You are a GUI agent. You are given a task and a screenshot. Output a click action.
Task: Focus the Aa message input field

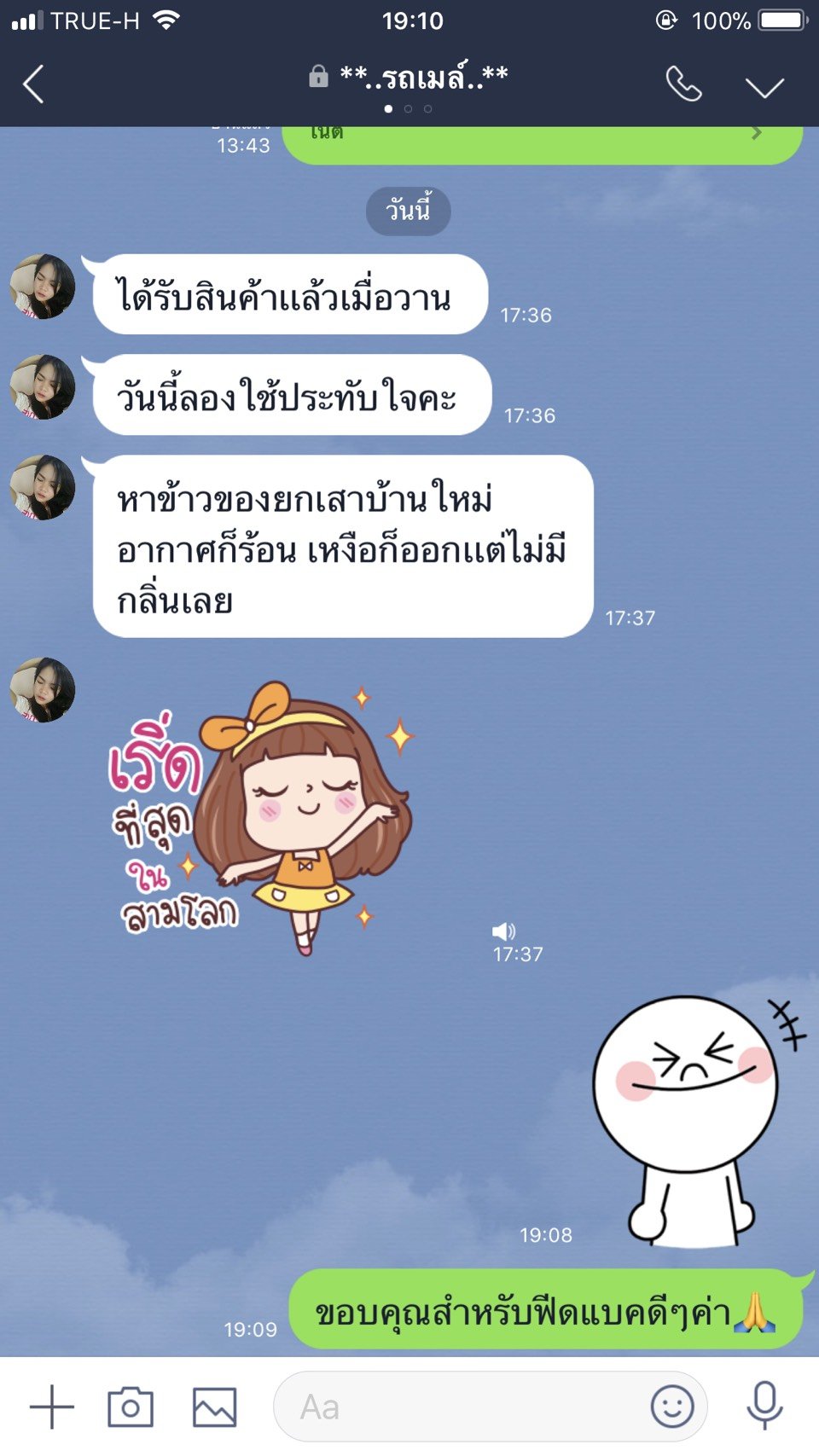490,1407
